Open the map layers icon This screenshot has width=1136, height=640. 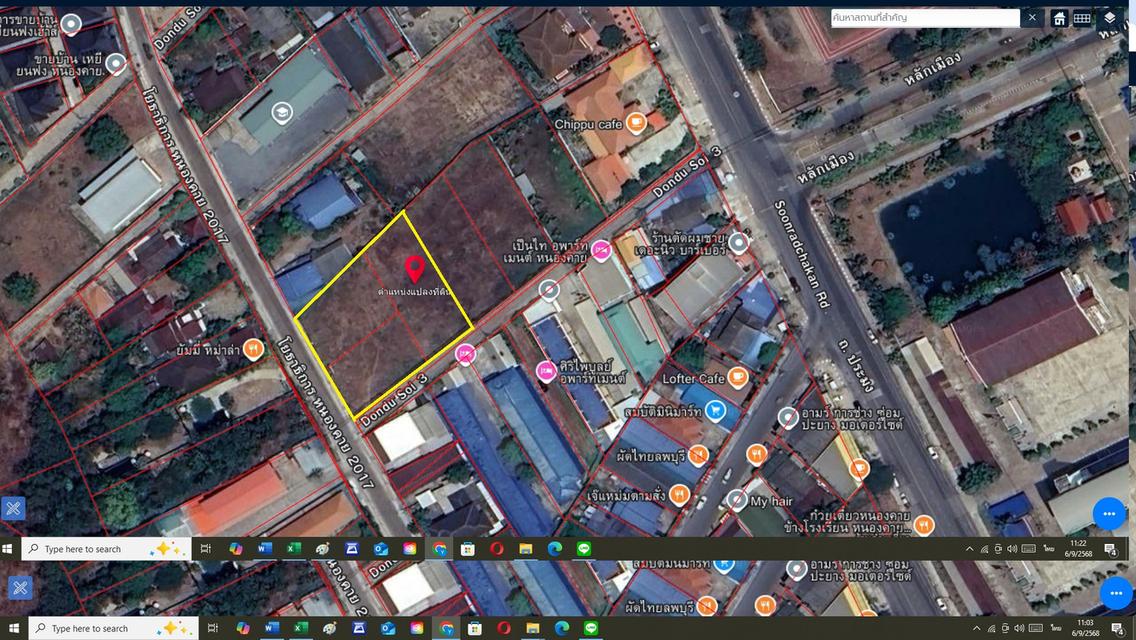coord(1110,18)
